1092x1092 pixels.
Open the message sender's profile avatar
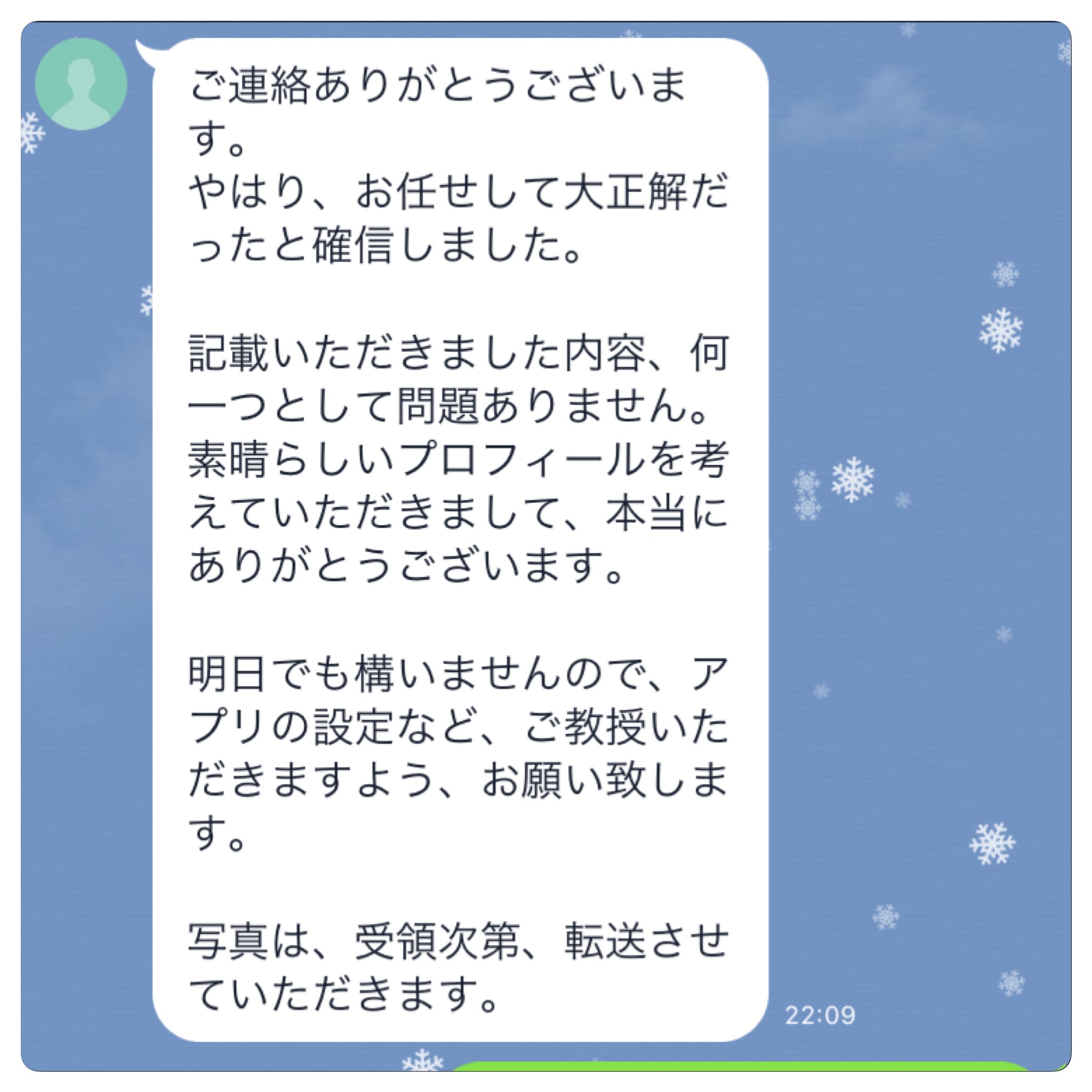tap(81, 84)
